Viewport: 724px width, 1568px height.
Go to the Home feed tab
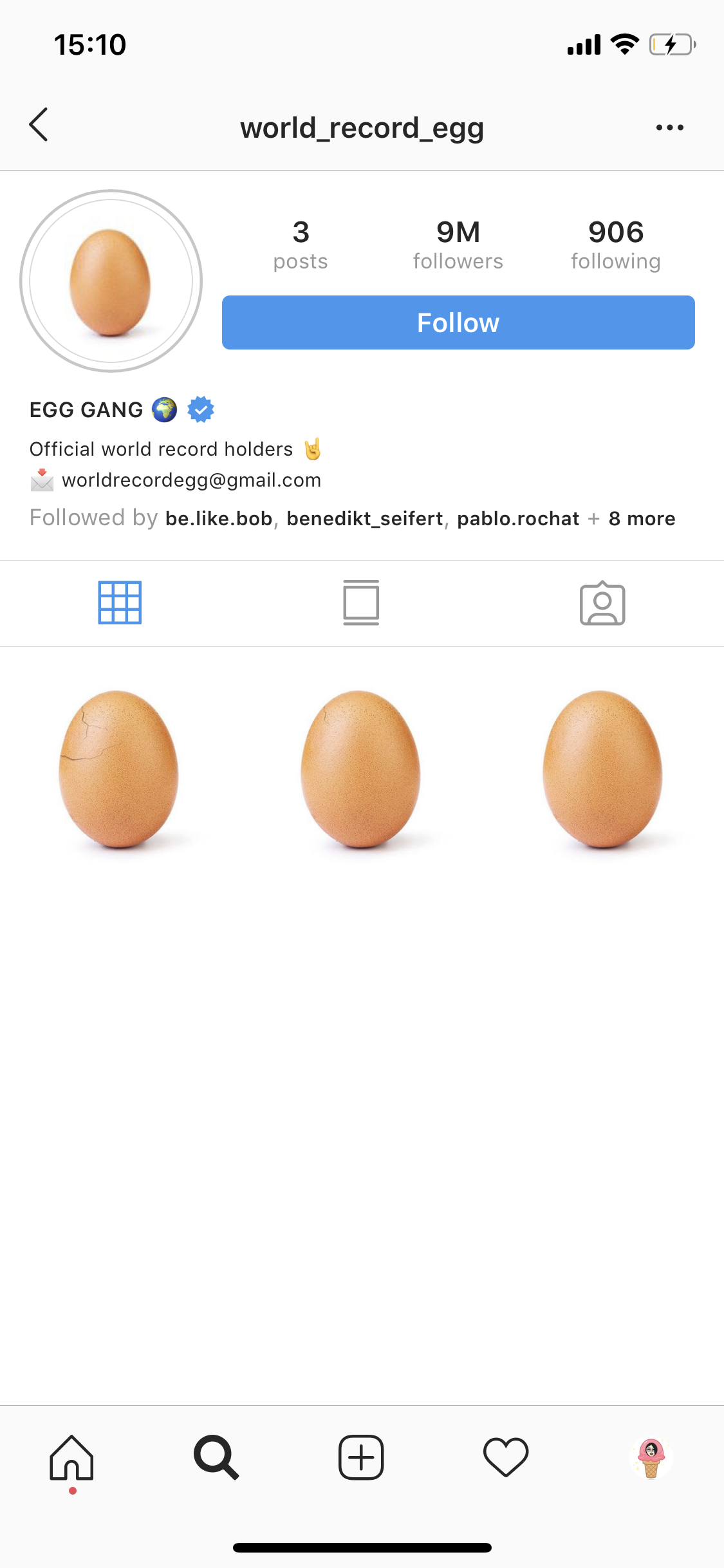coord(72,1457)
